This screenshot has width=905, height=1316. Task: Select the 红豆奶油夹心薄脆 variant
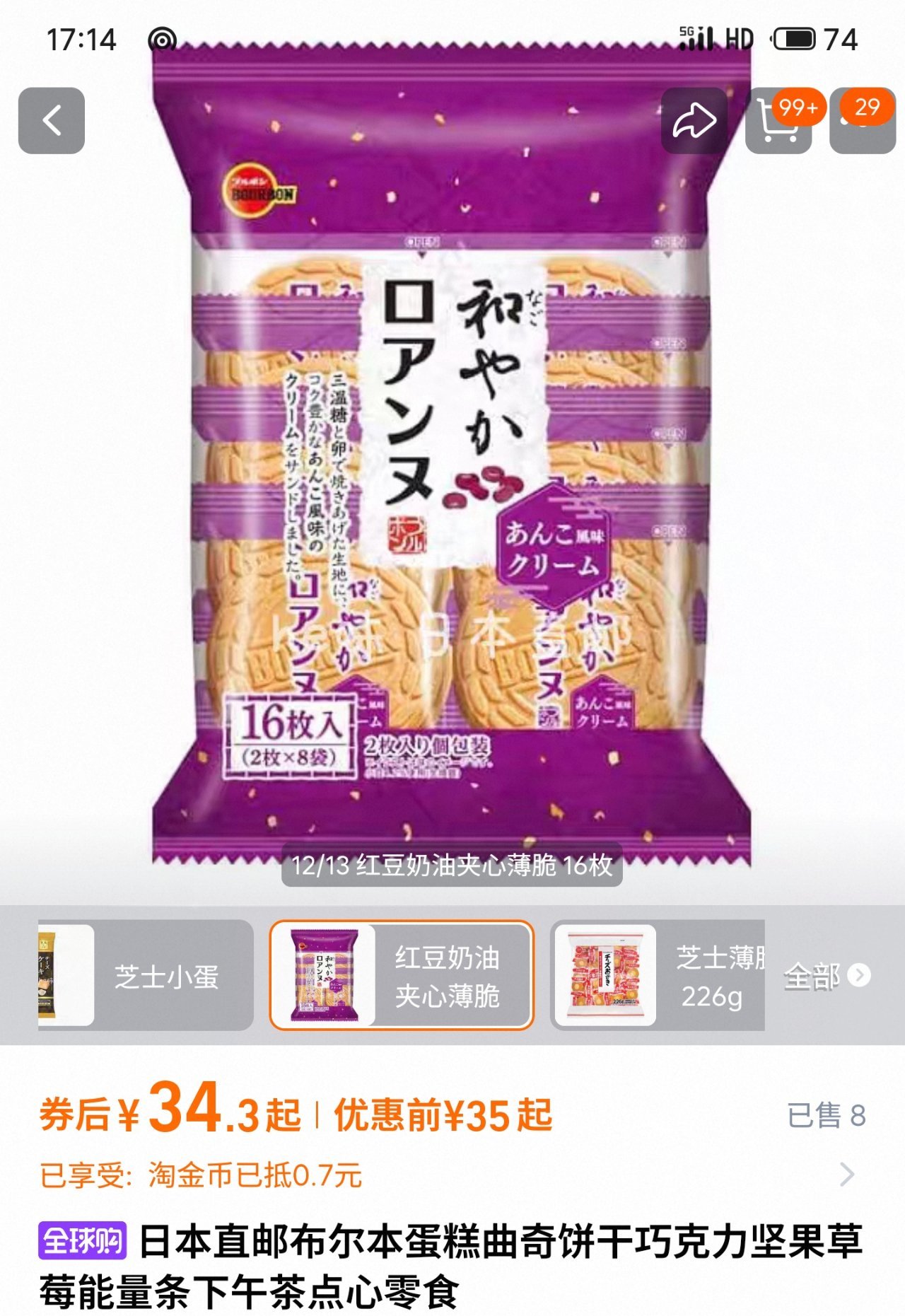pyautogui.click(x=402, y=975)
